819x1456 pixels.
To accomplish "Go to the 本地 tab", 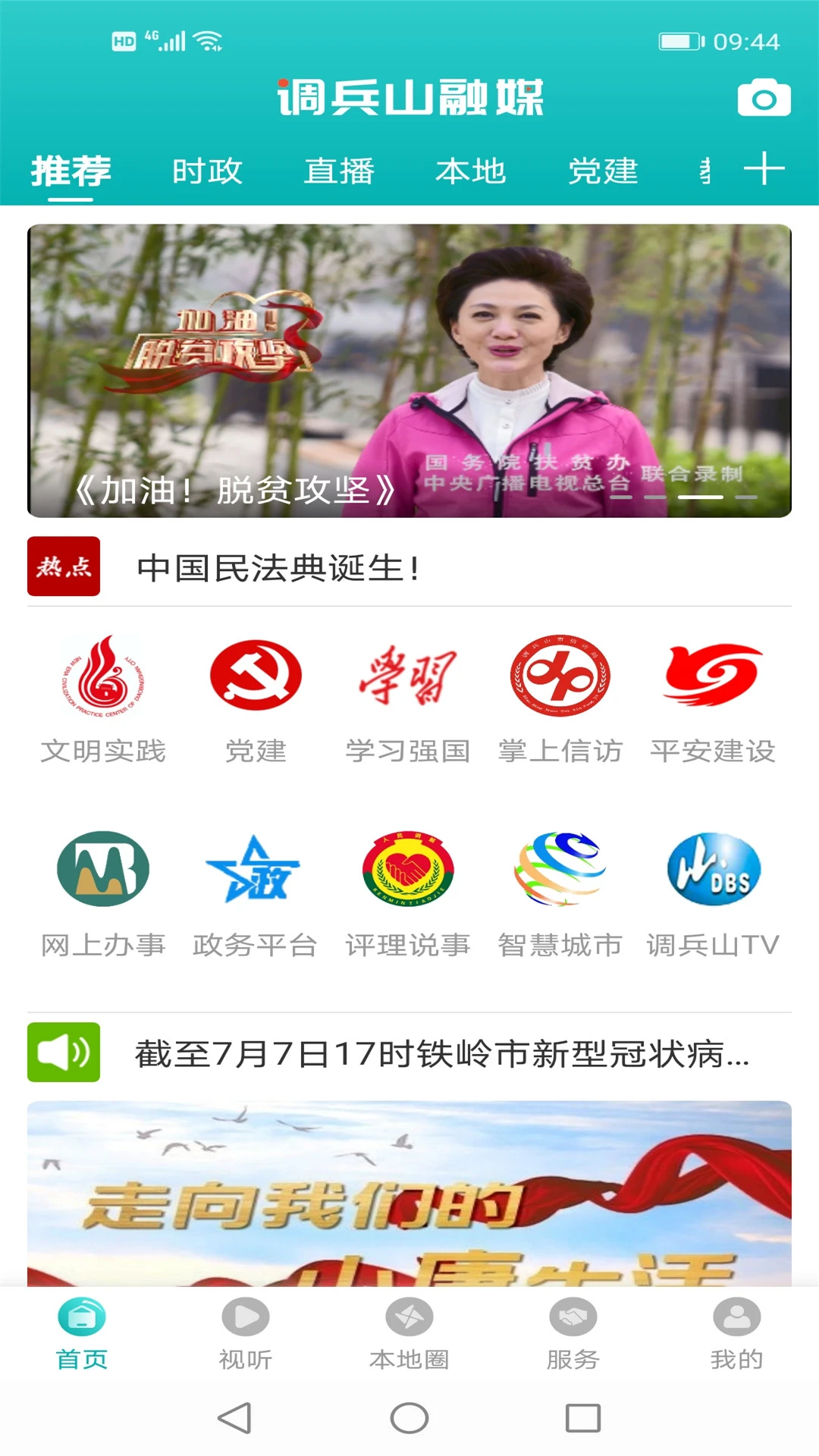I will point(470,171).
